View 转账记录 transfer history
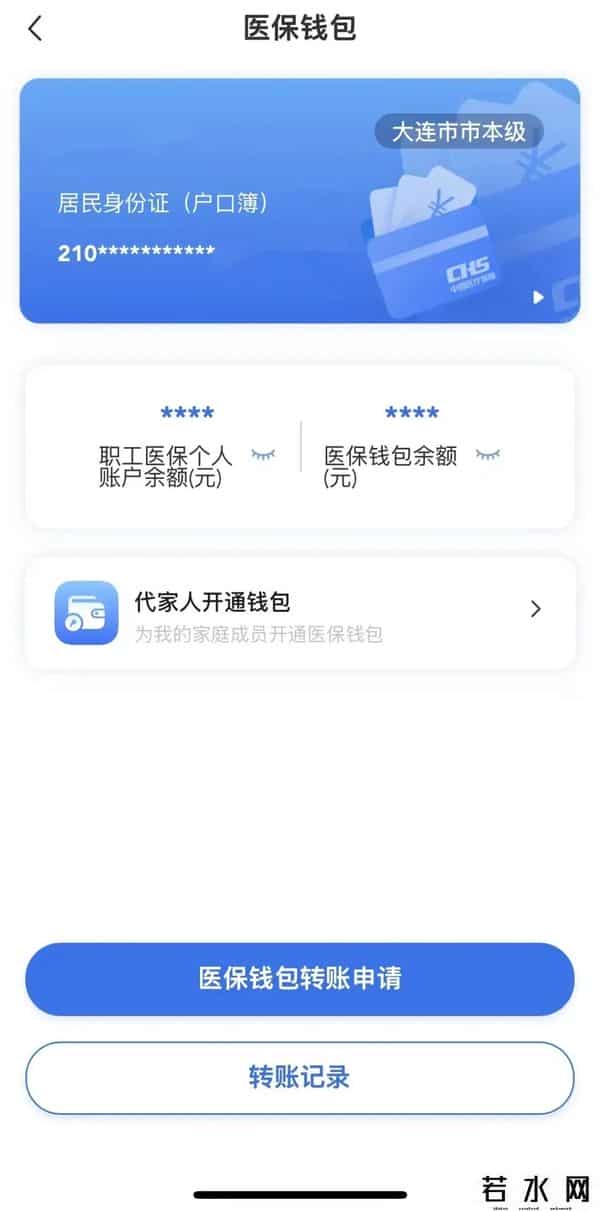The height and width of the screenshot is (1211, 600). point(299,1077)
